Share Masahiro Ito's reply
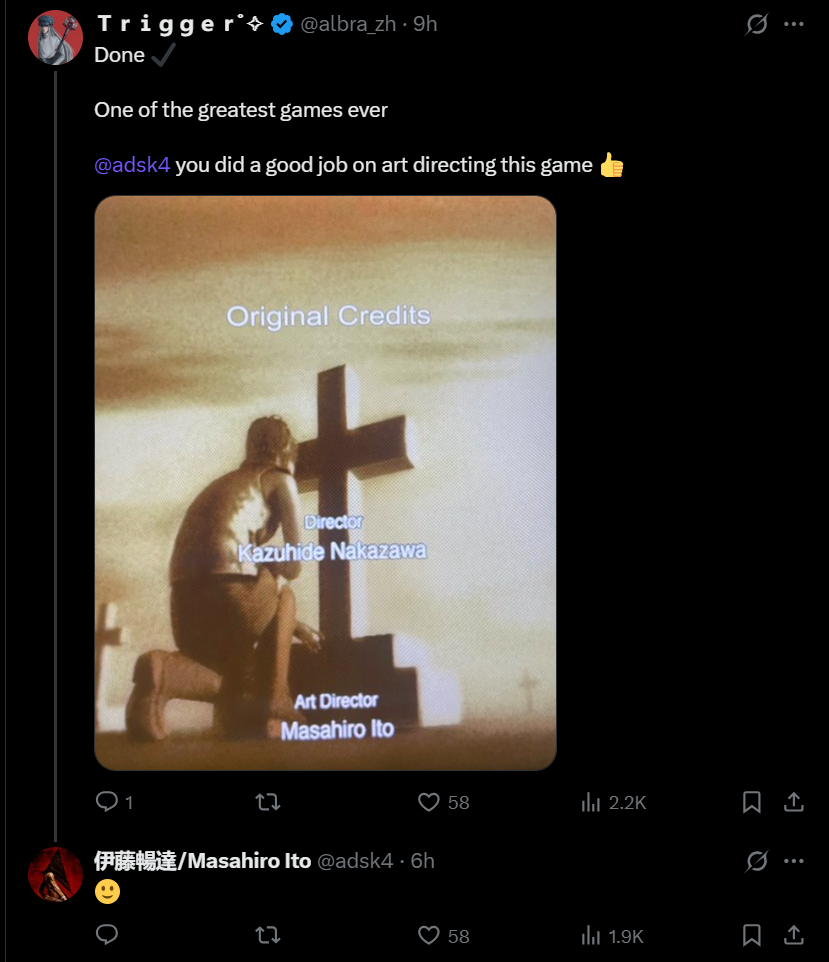Screen dimensions: 829x962 pyautogui.click(x=794, y=936)
